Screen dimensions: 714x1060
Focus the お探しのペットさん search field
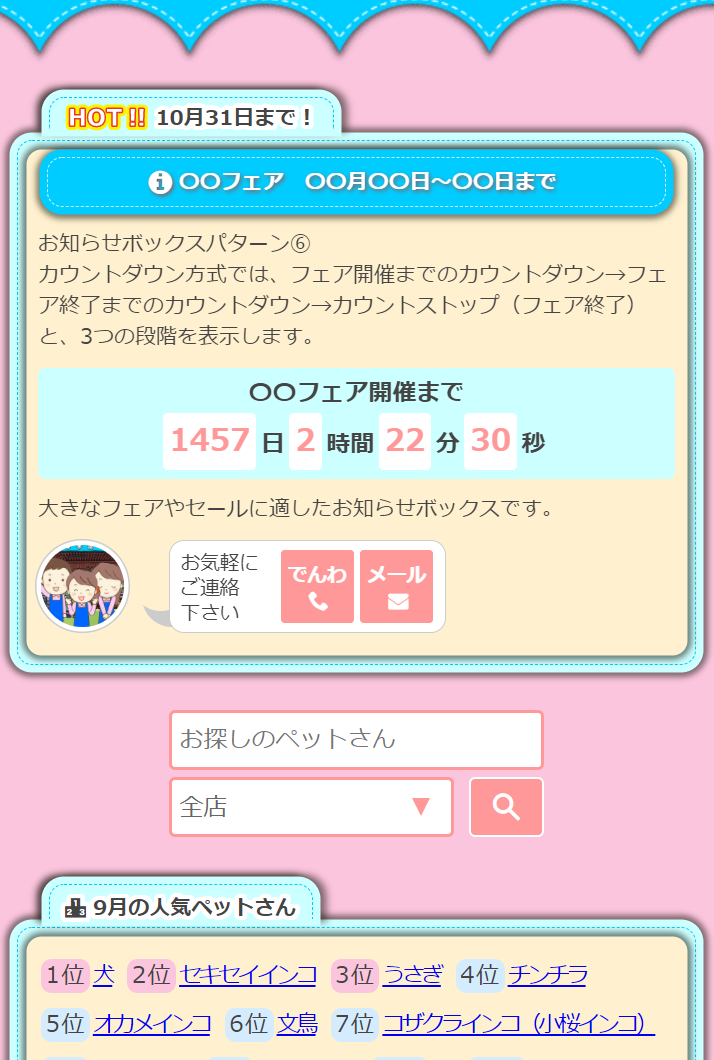click(x=356, y=740)
